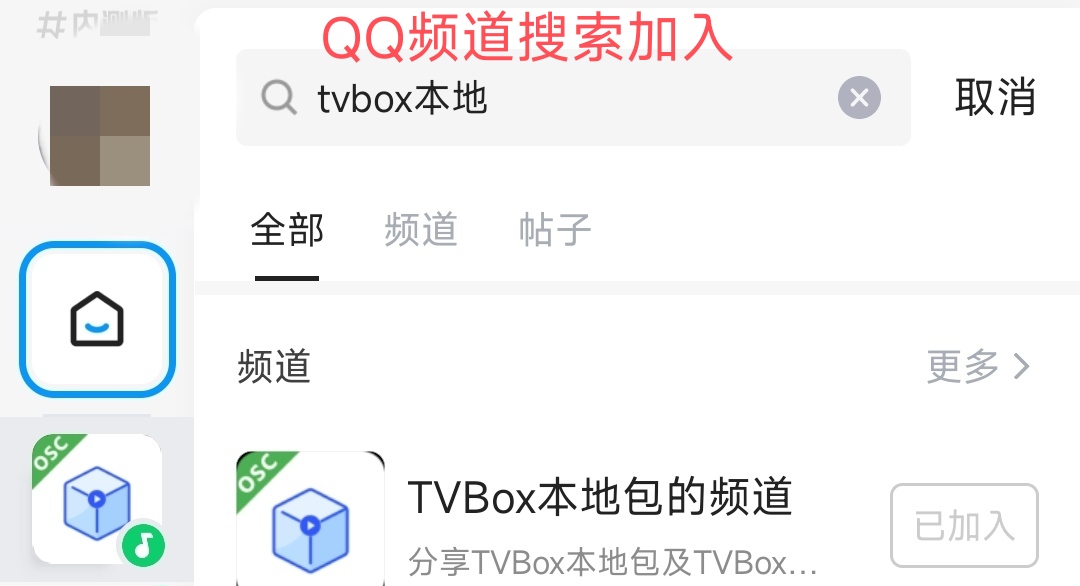Tap the search field containing tvbox本地
Screen dimensions: 1080x586
pyautogui.click(x=560, y=98)
